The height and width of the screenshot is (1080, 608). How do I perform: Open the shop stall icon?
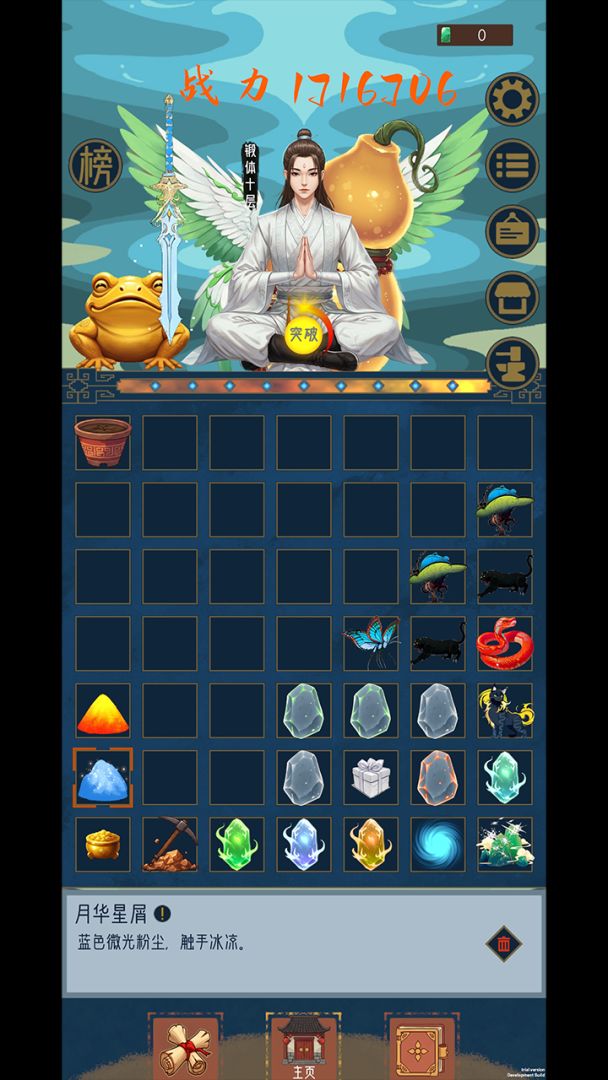pos(512,297)
